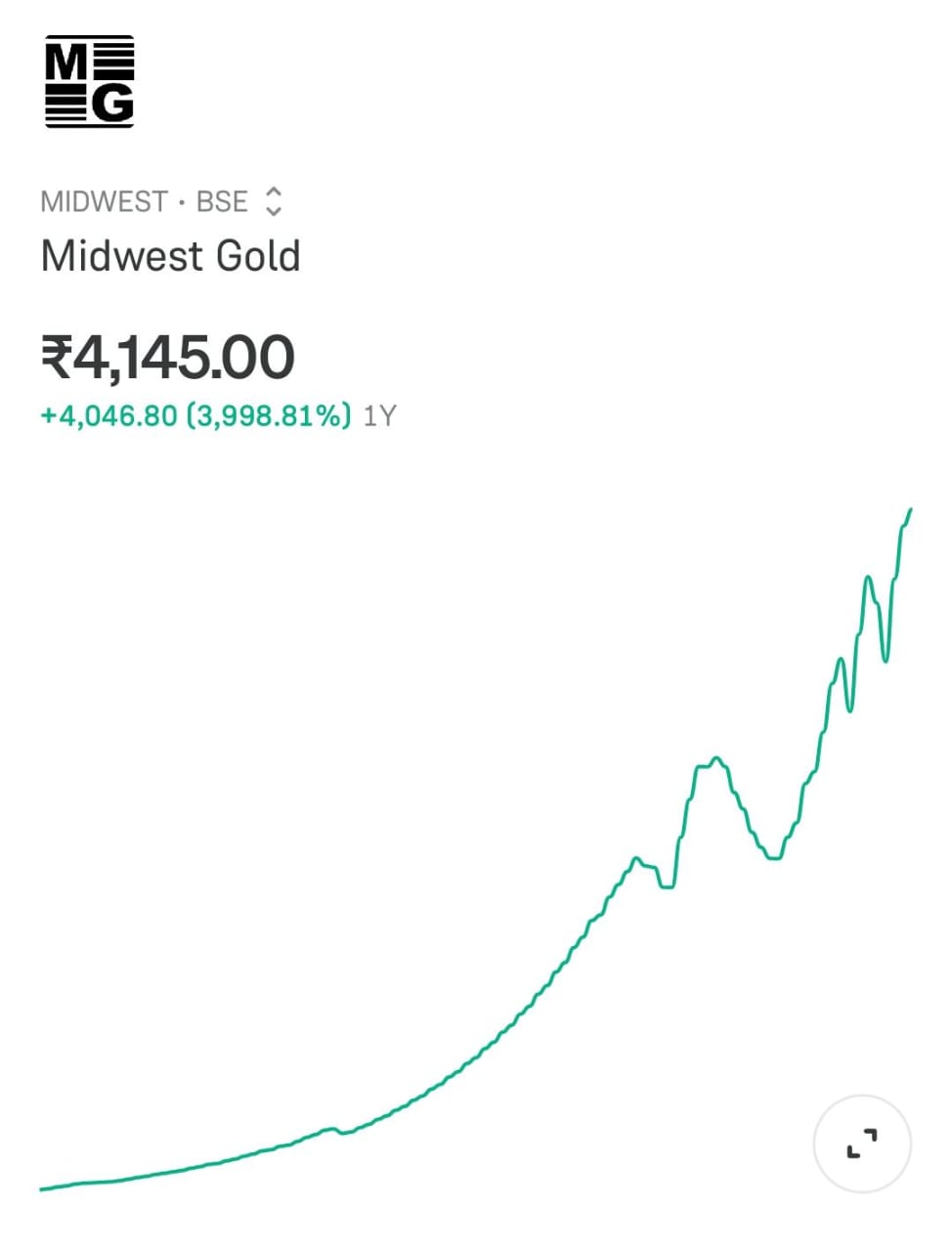Click the MG company logo
This screenshot has width=952, height=1251.
(x=90, y=80)
